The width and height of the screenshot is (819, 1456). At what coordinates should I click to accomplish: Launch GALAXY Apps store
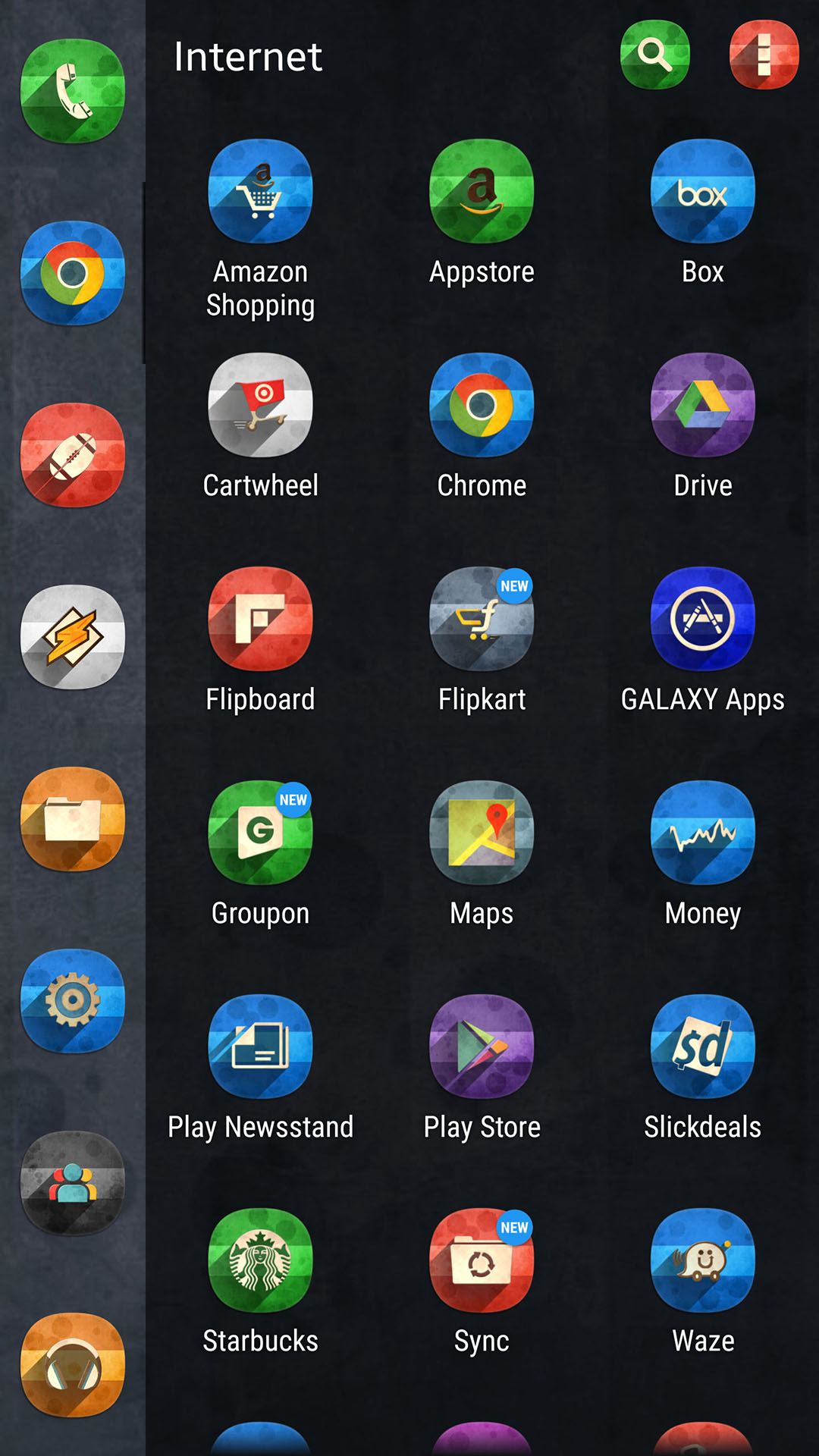pyautogui.click(x=702, y=620)
